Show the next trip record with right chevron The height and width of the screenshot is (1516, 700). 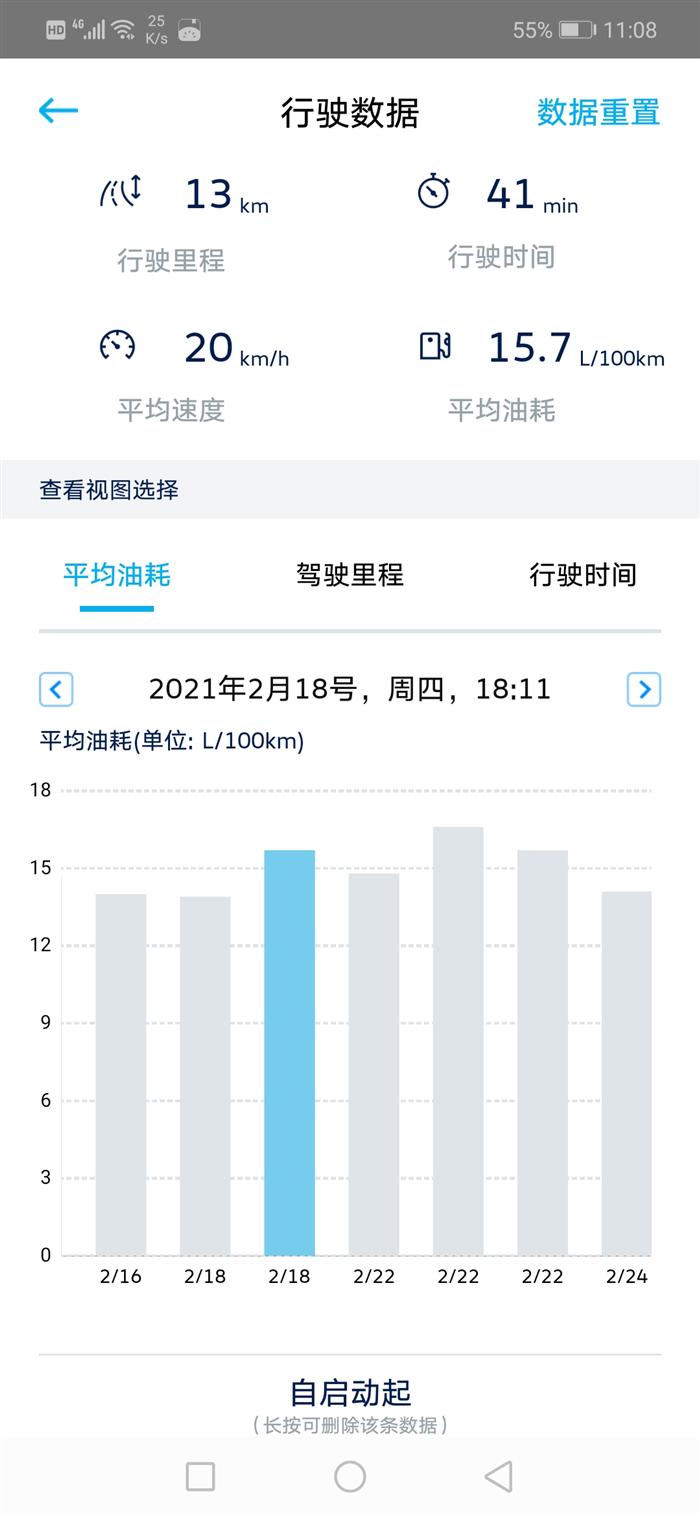(644, 689)
